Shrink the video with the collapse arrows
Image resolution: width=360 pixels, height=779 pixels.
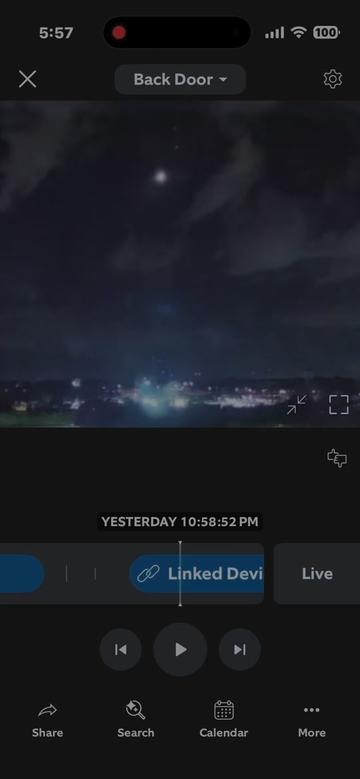[x=297, y=404]
